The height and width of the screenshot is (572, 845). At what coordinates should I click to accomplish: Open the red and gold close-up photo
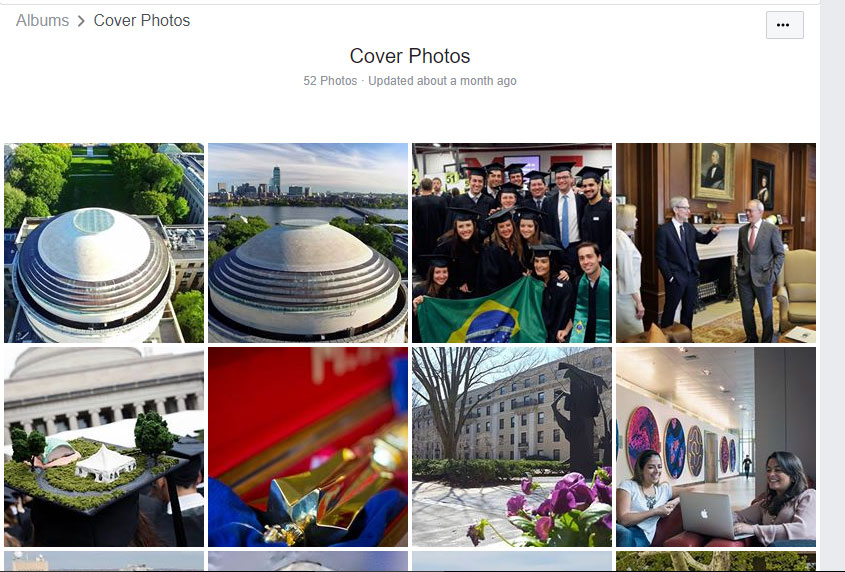pos(308,447)
